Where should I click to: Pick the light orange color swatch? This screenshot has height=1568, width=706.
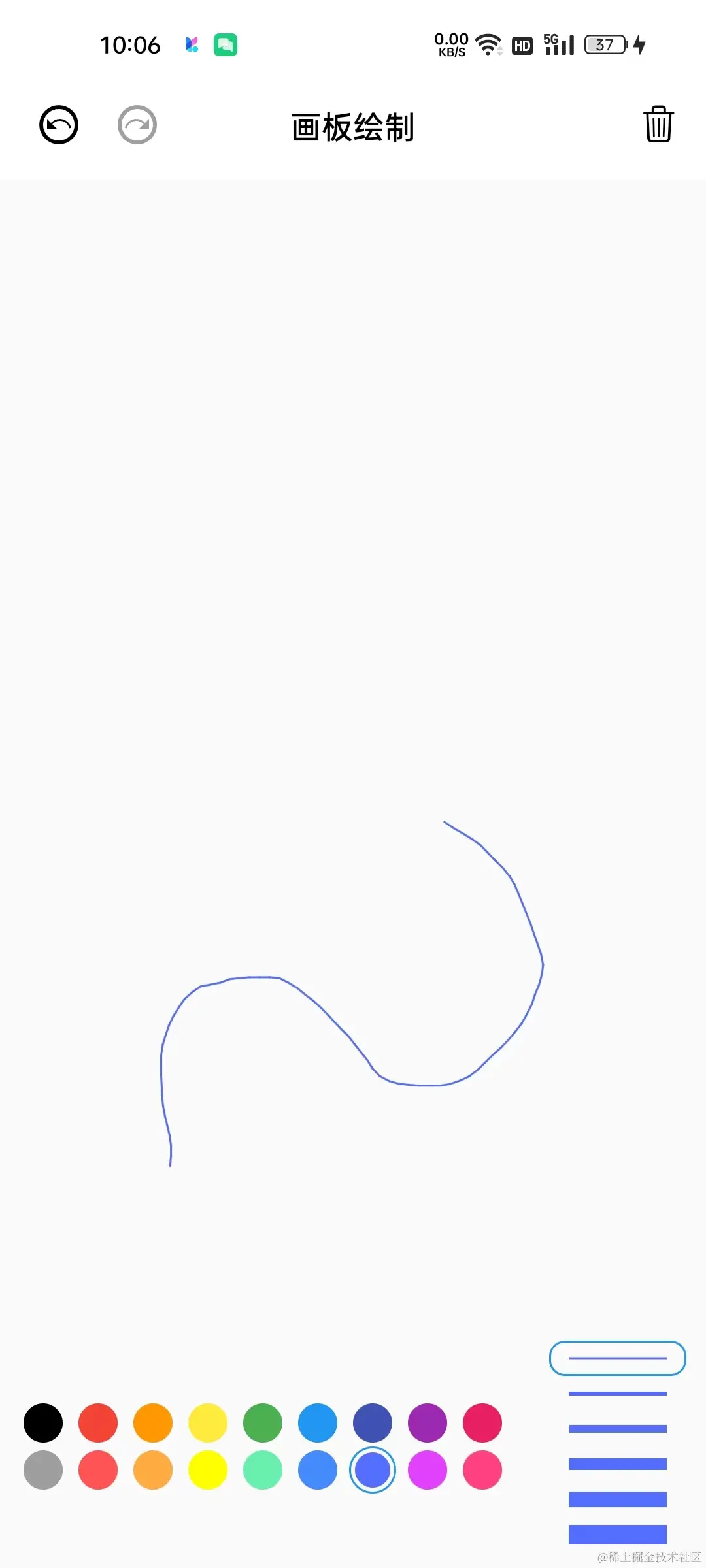coord(153,1470)
